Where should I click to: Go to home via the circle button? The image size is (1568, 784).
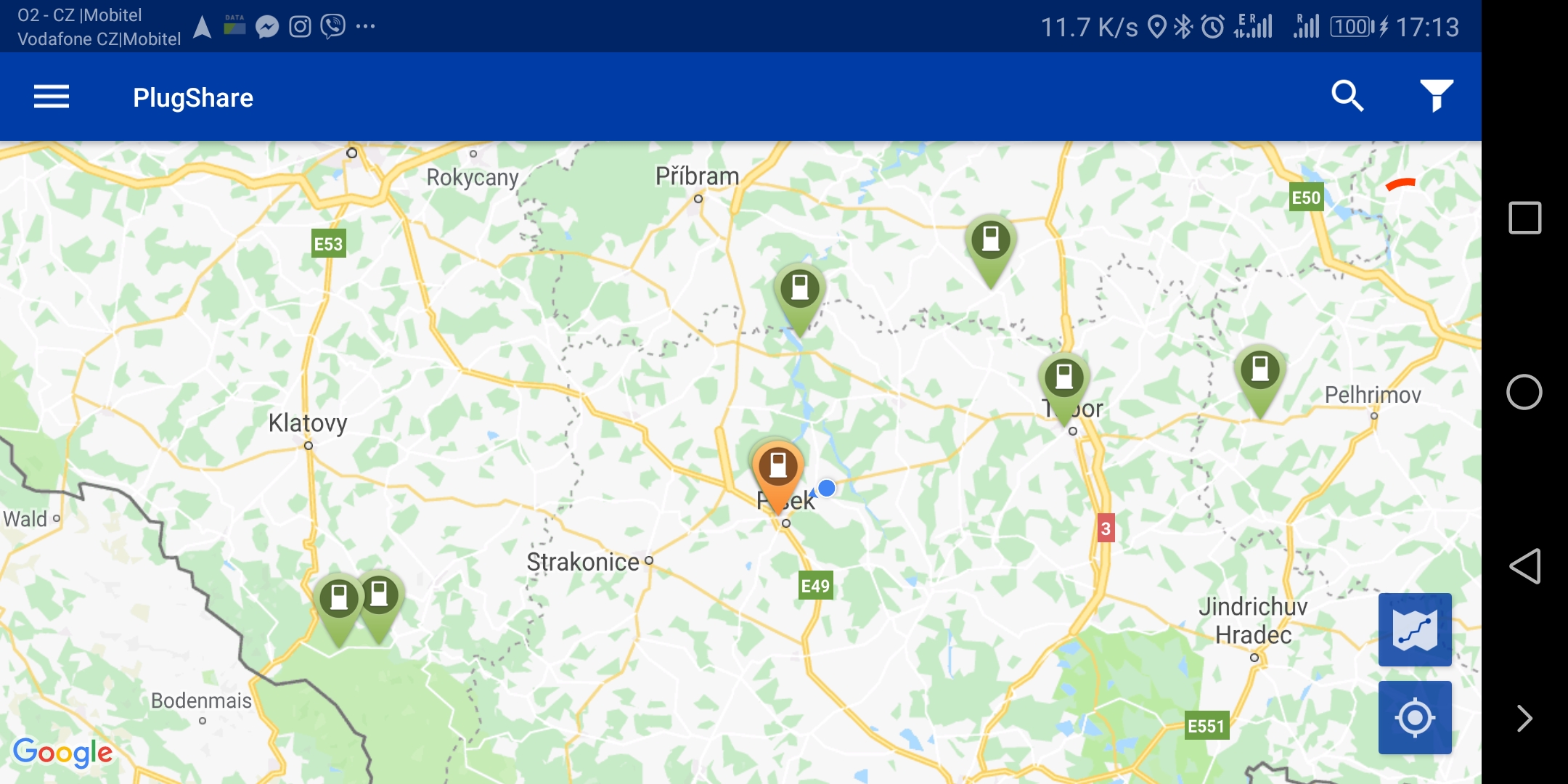coord(1524,392)
